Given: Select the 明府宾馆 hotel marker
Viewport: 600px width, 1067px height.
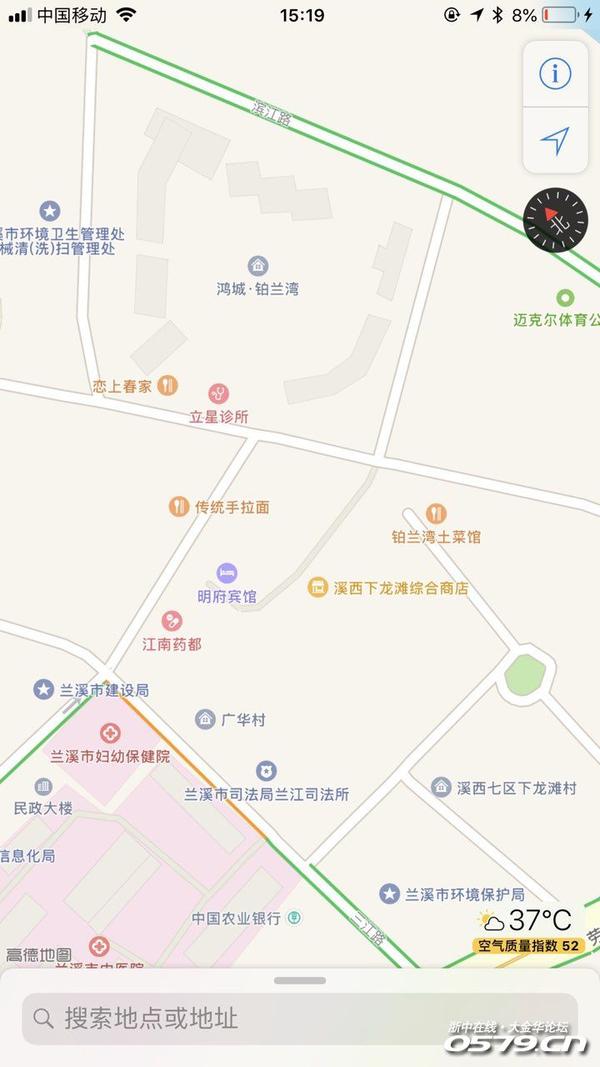Looking at the screenshot, I should tap(227, 573).
